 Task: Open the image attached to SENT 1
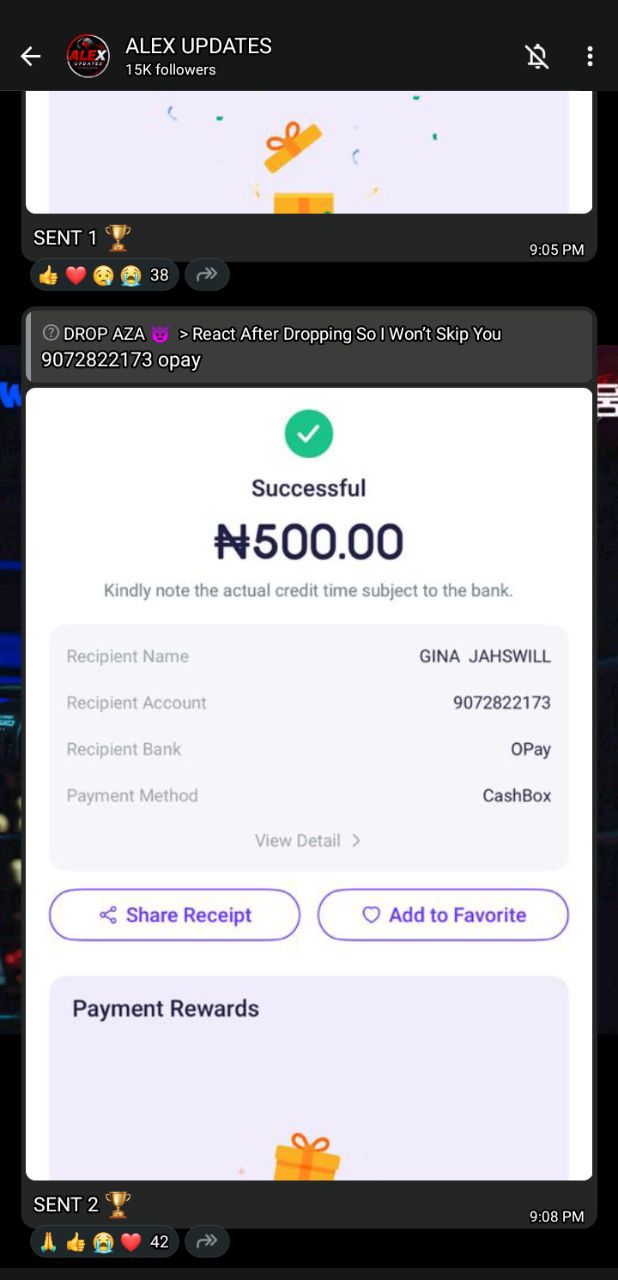[309, 152]
